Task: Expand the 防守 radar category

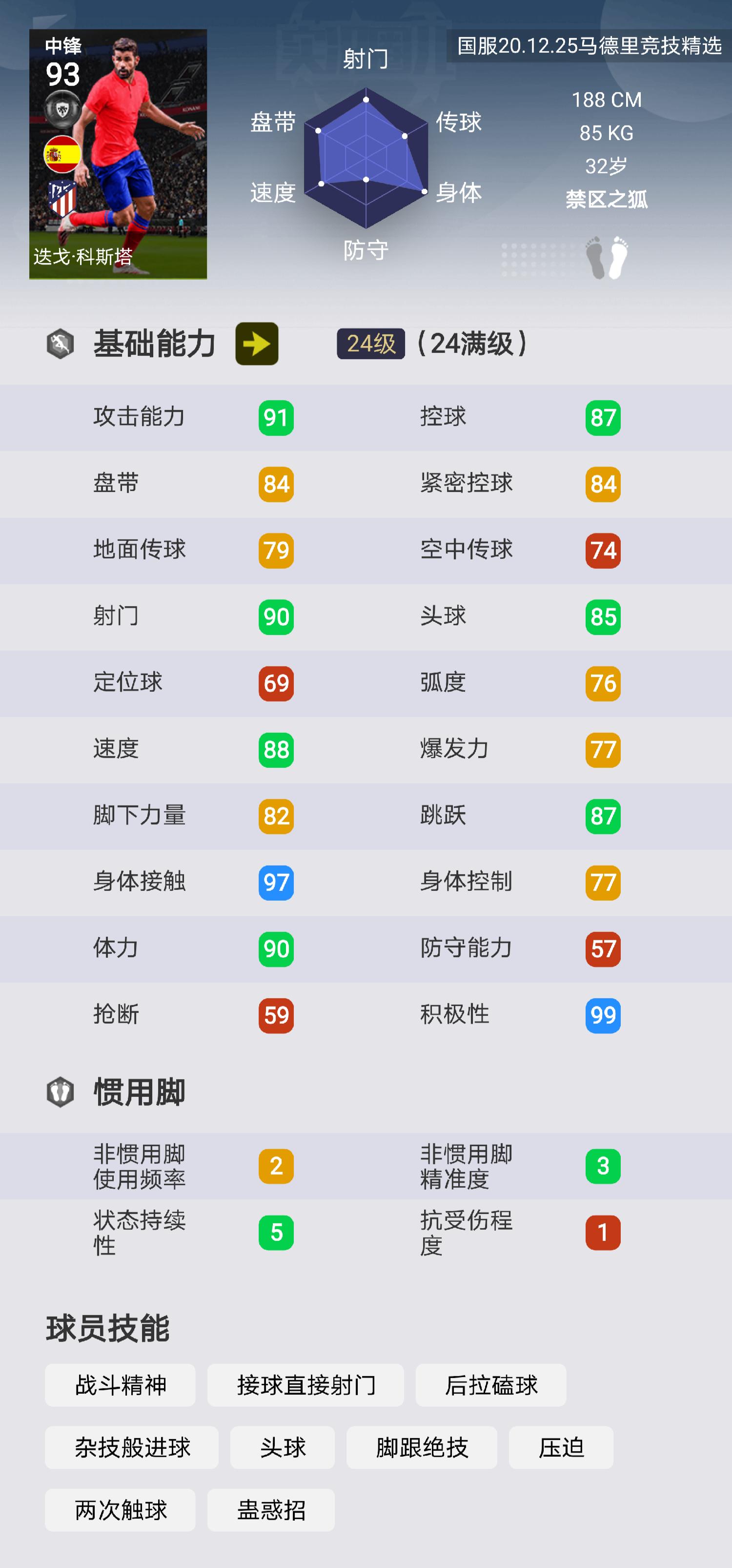Action: [x=366, y=249]
